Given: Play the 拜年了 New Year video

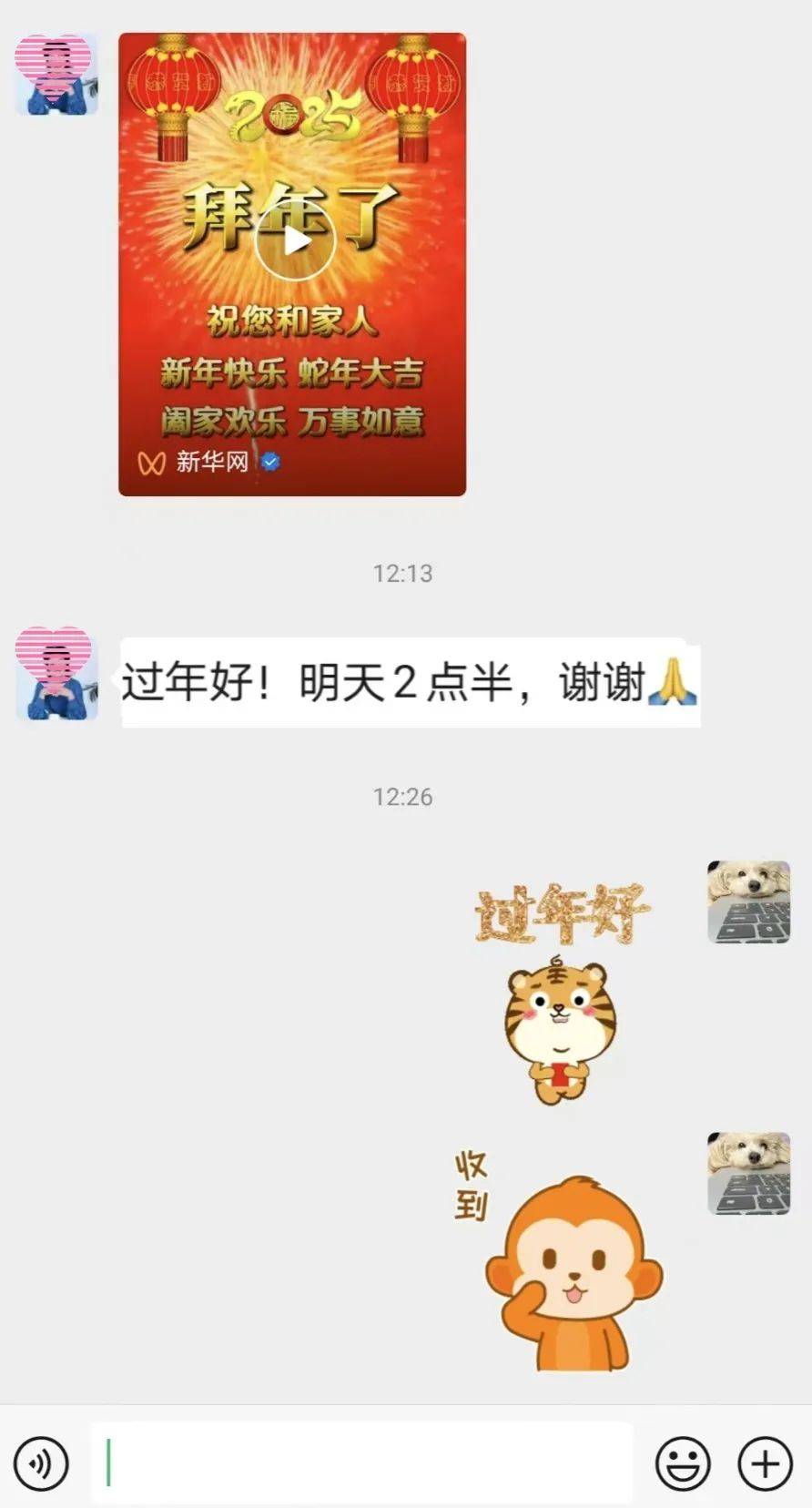Looking at the screenshot, I should (x=295, y=242).
